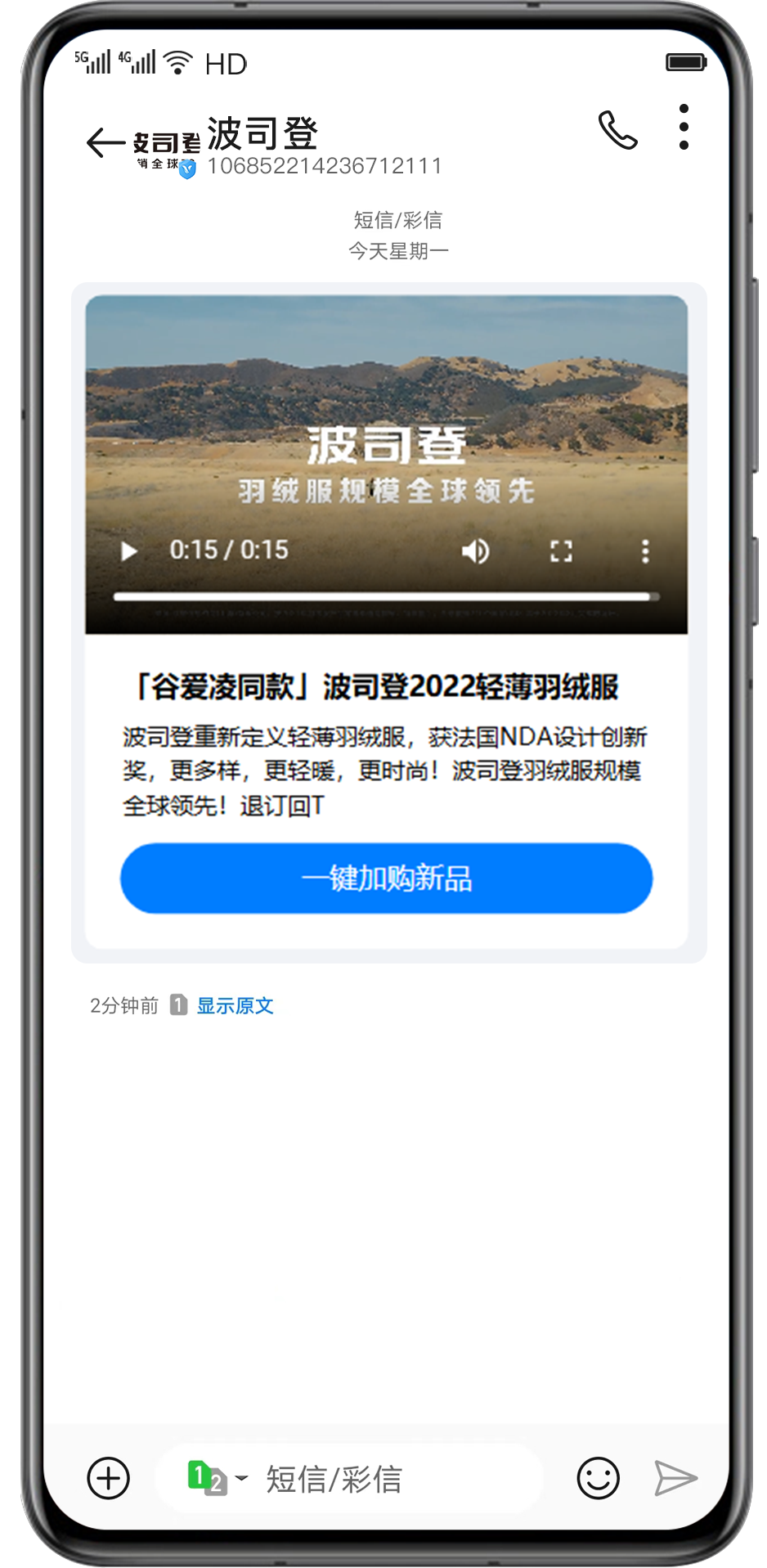Seek on the video progress bar
767x1568 pixels.
click(x=384, y=597)
